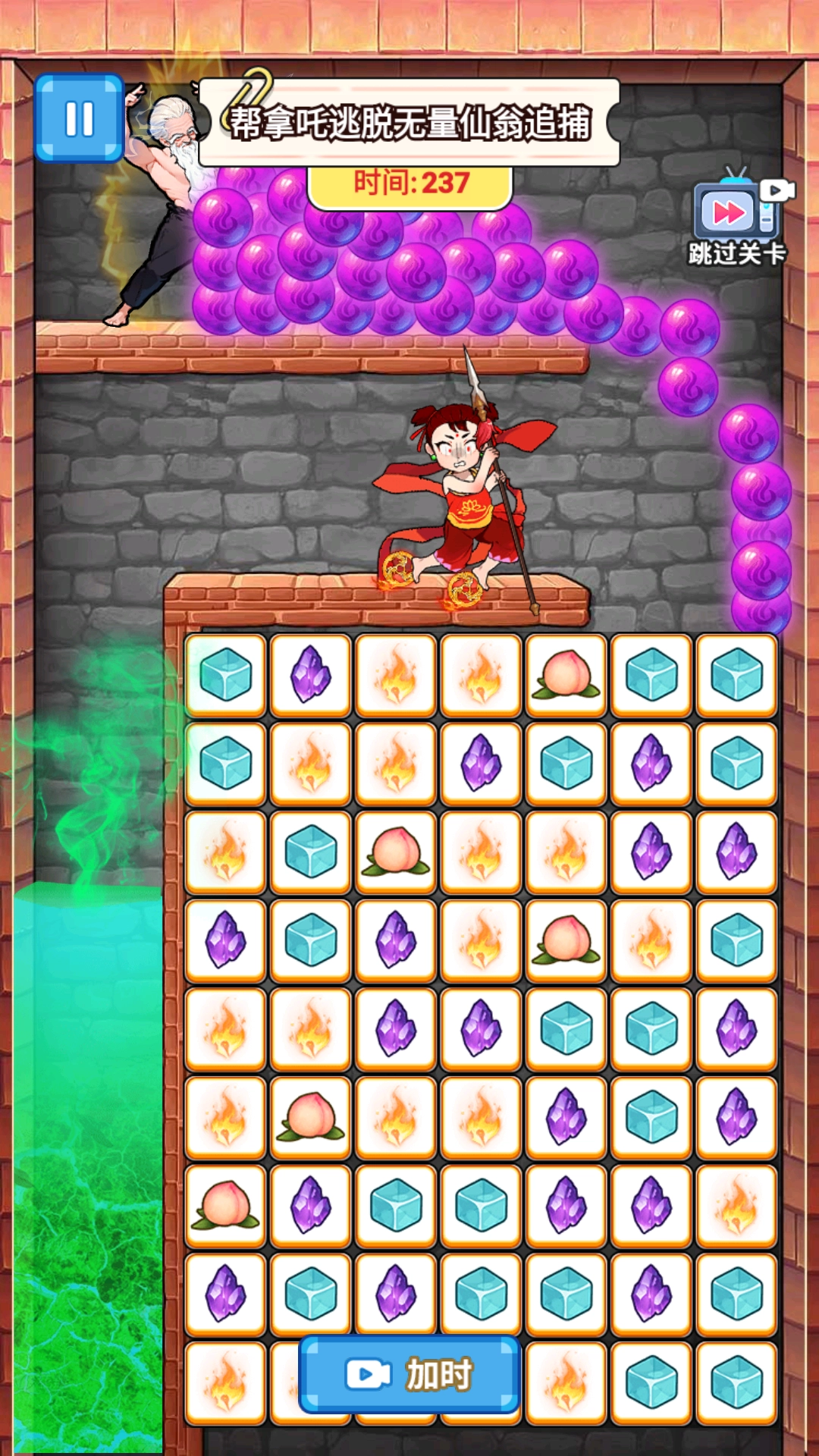Tap 跳过关卡 to skip the level

point(737,218)
